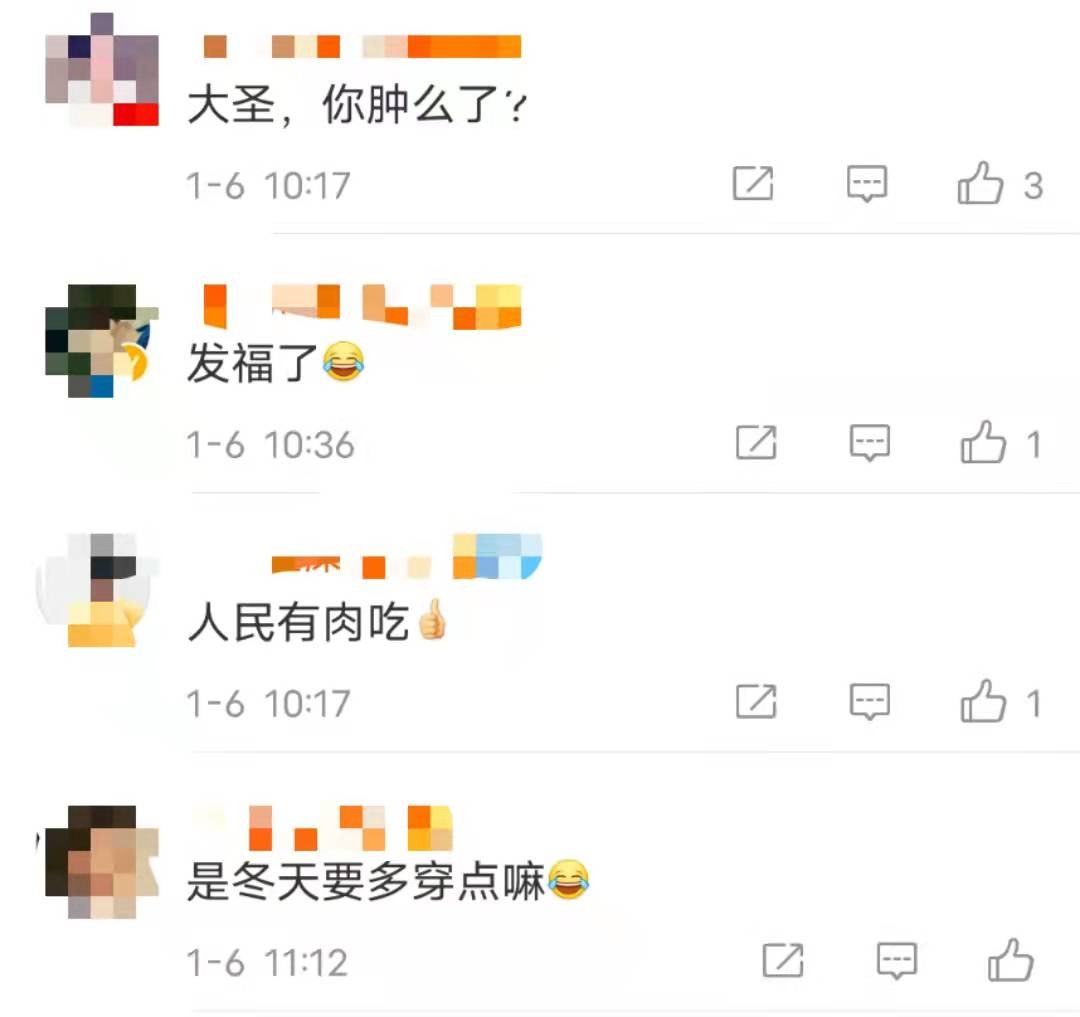
Task: Repost the comment 是冬天要多穿点嘛
Action: coord(783,961)
